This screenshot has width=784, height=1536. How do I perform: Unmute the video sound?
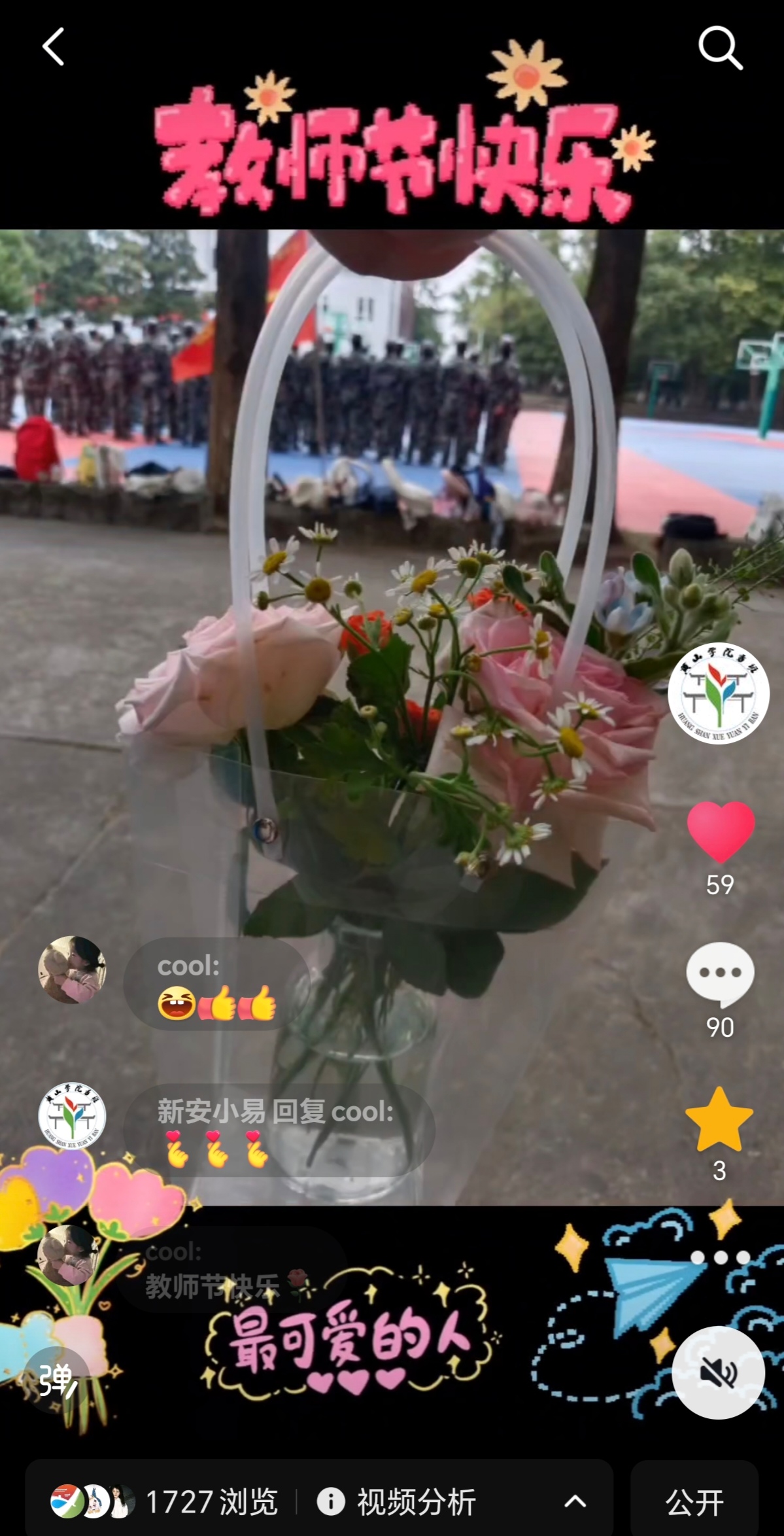(718, 1372)
